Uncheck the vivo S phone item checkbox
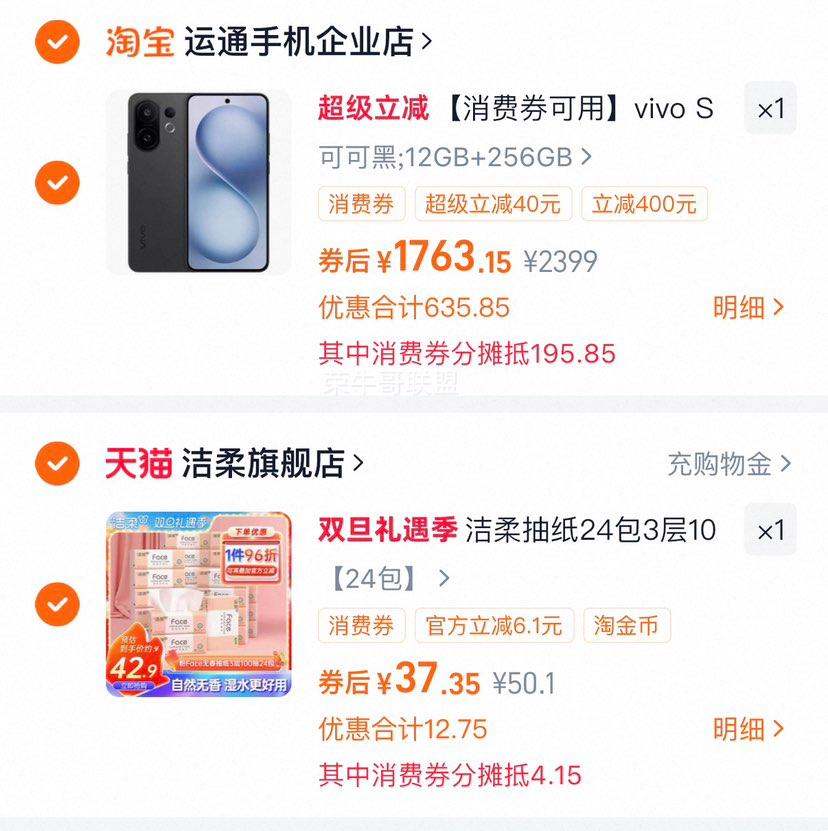 57,183
